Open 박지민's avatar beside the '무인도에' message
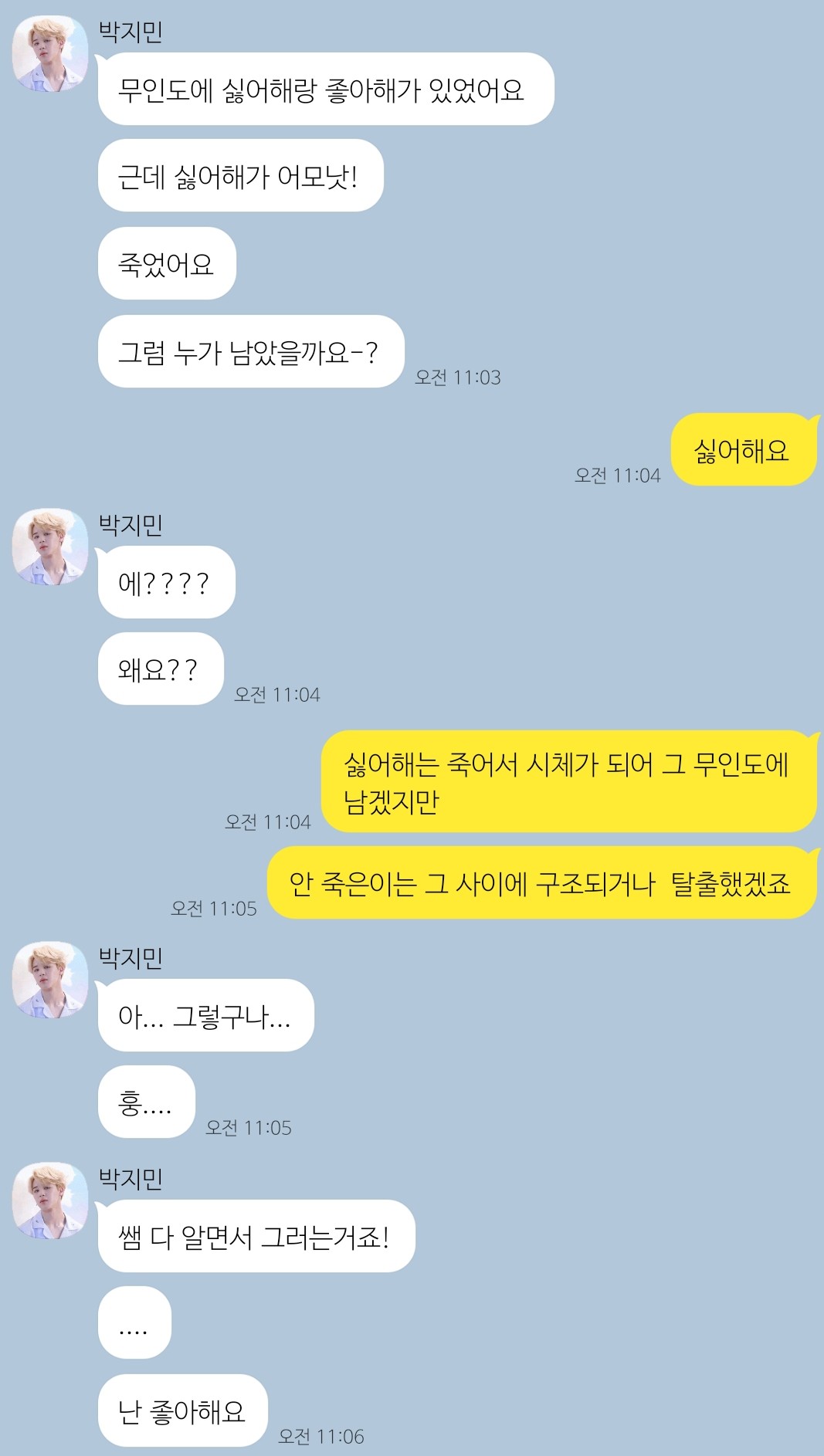The height and width of the screenshot is (1456, 824). point(50,53)
